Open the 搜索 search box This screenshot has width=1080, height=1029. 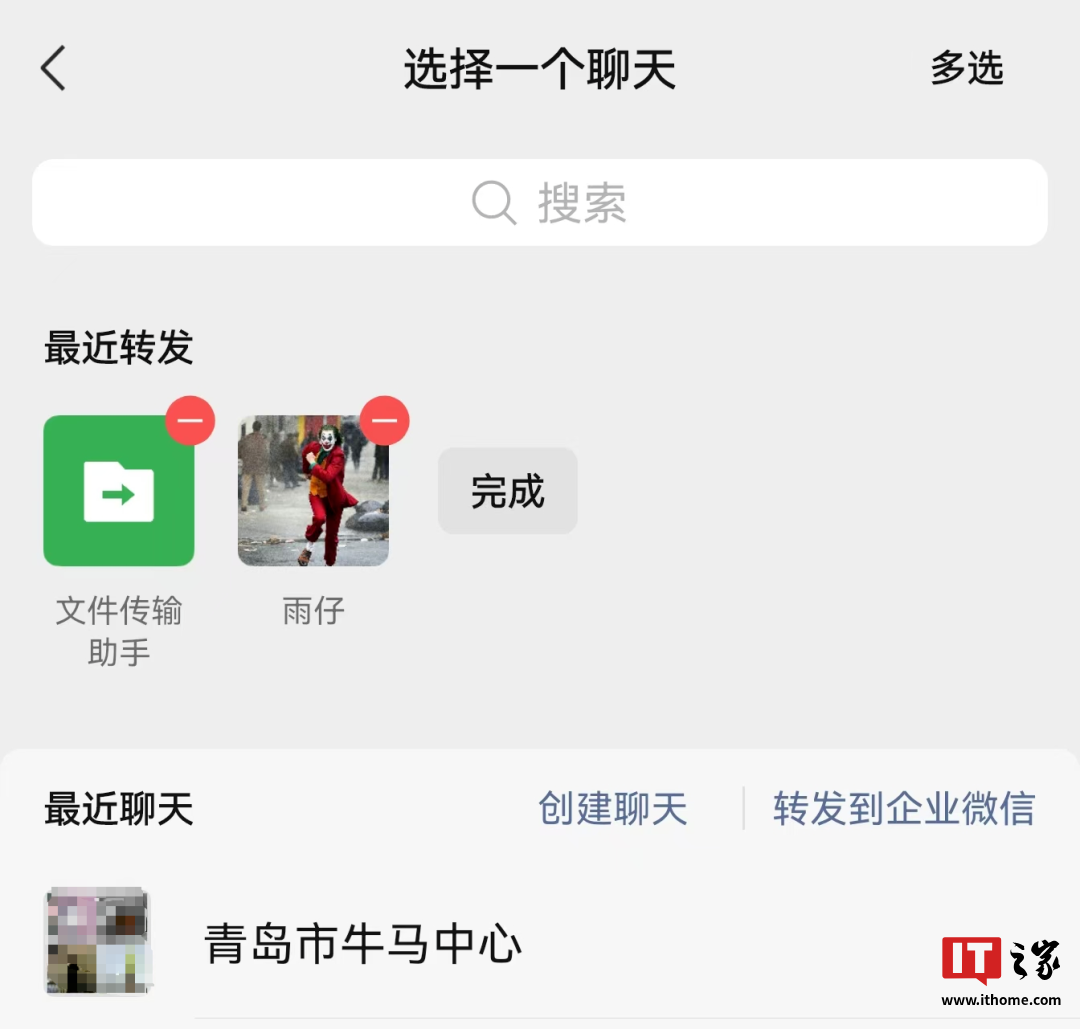point(540,203)
